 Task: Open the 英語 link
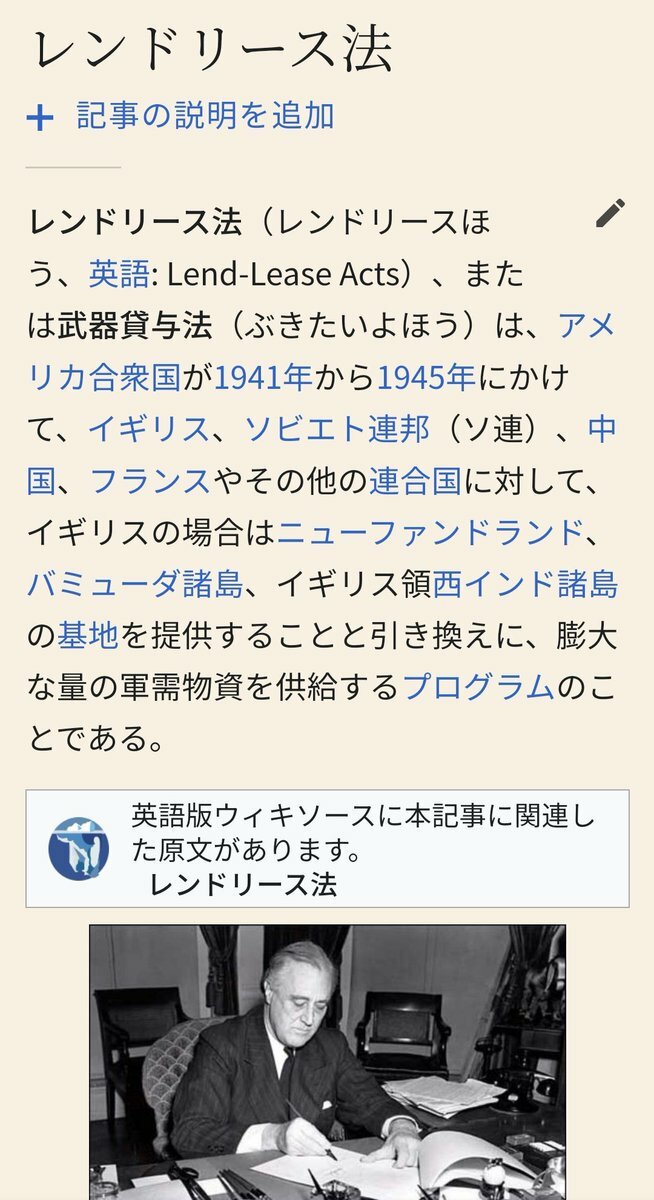click(119, 273)
